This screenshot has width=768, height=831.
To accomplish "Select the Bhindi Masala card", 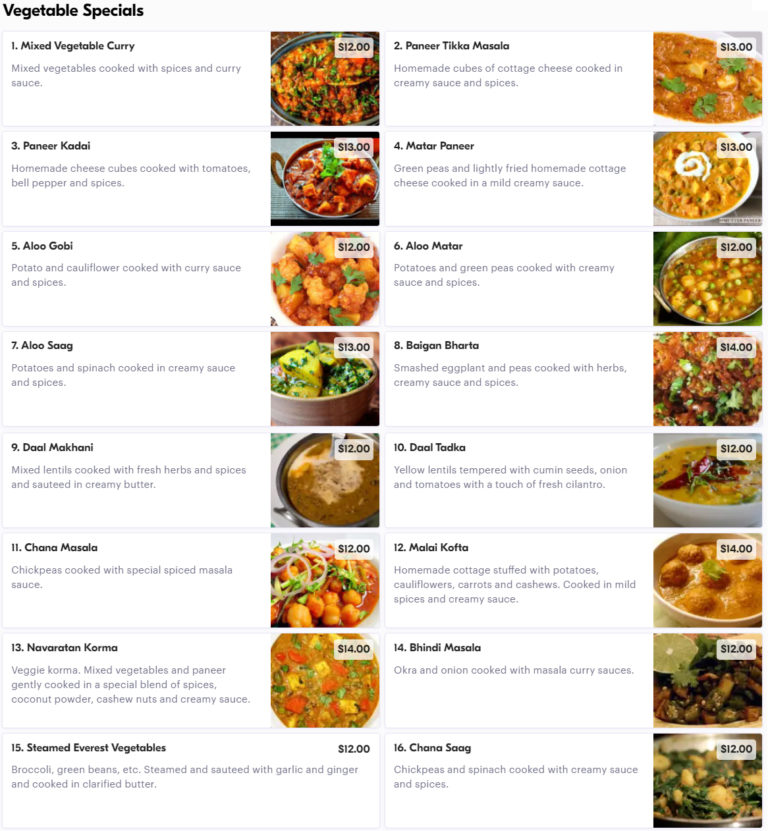I will (520, 679).
